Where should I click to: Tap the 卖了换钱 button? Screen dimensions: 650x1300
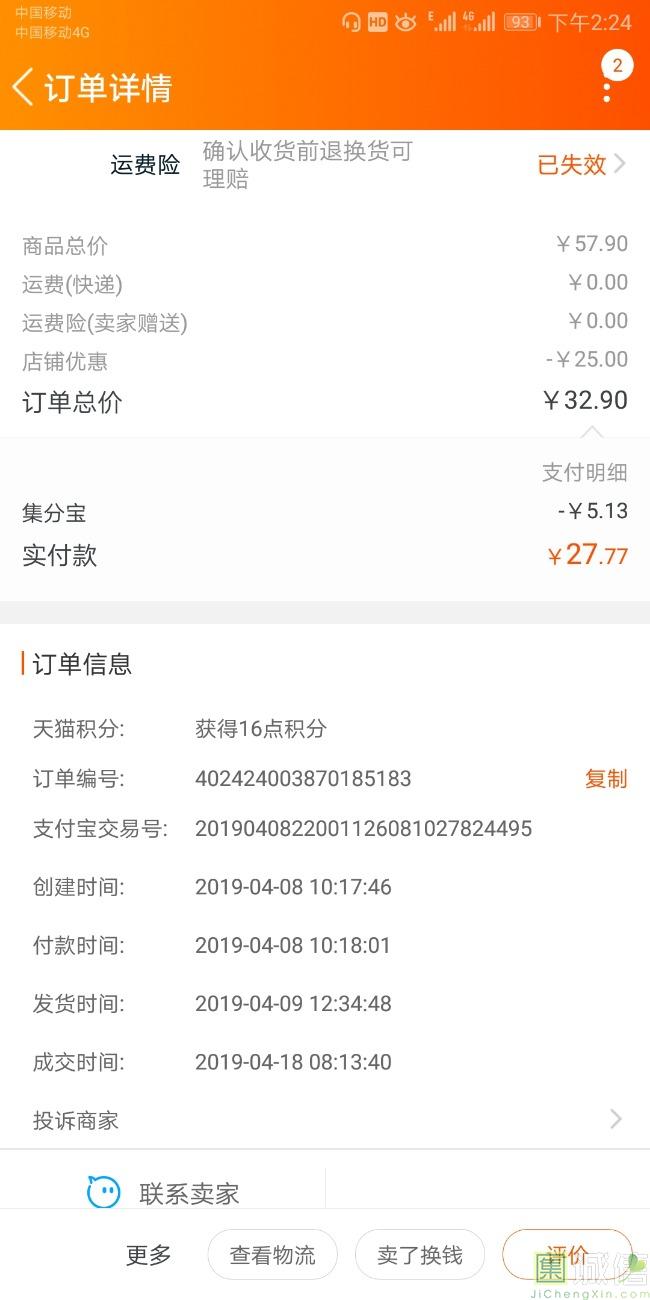(419, 1255)
